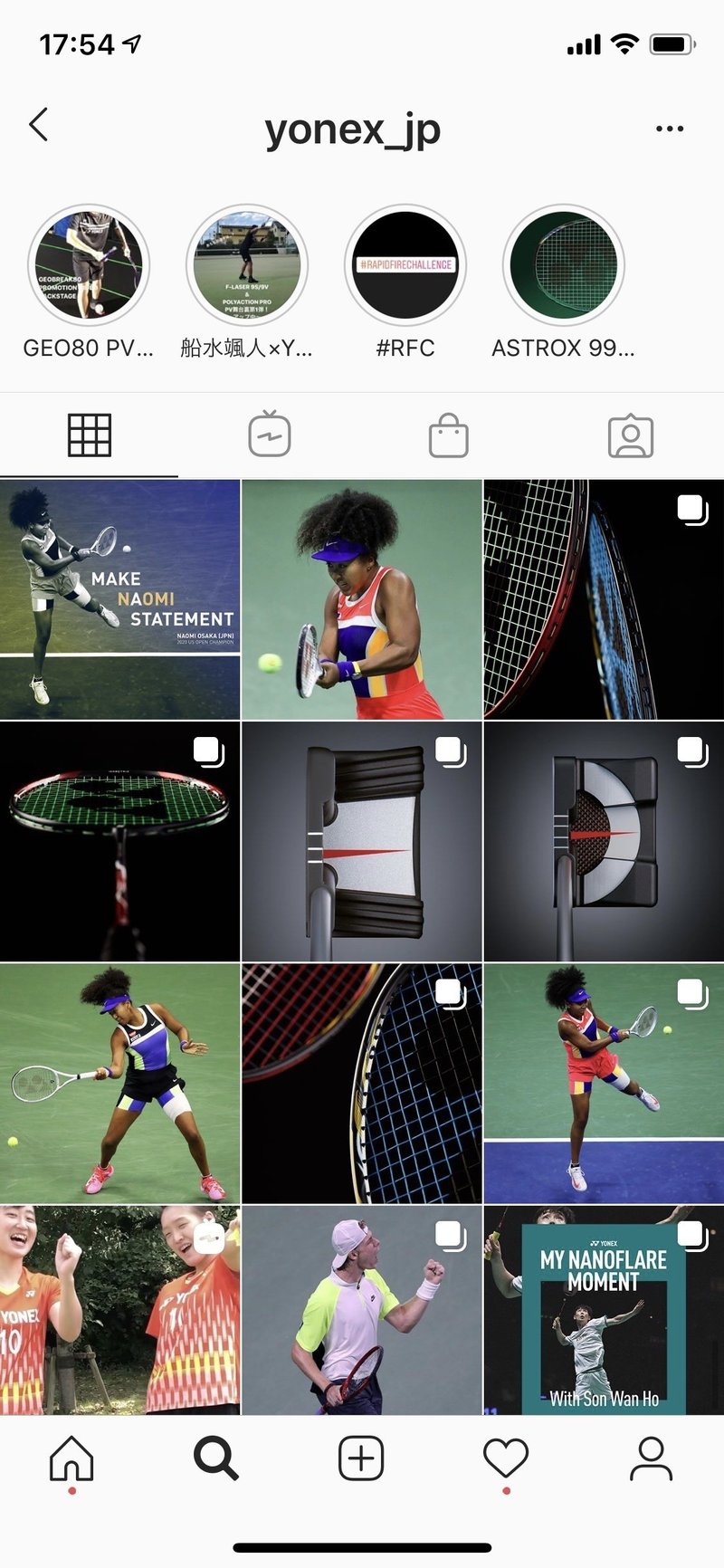724x1568 pixels.
Task: Go back from yonex_jp profile
Action: coord(38,126)
